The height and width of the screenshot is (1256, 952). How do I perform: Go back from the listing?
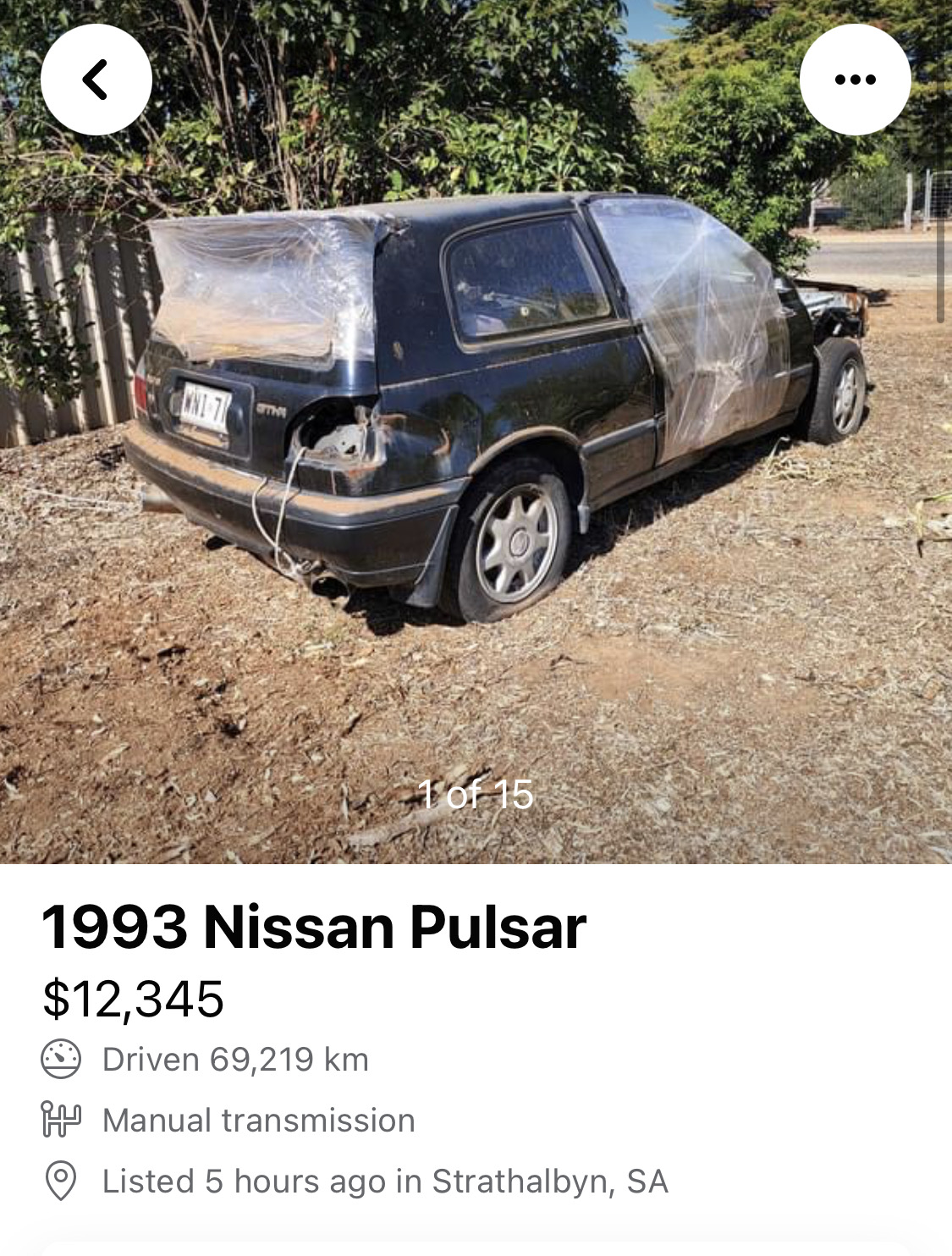(x=96, y=80)
